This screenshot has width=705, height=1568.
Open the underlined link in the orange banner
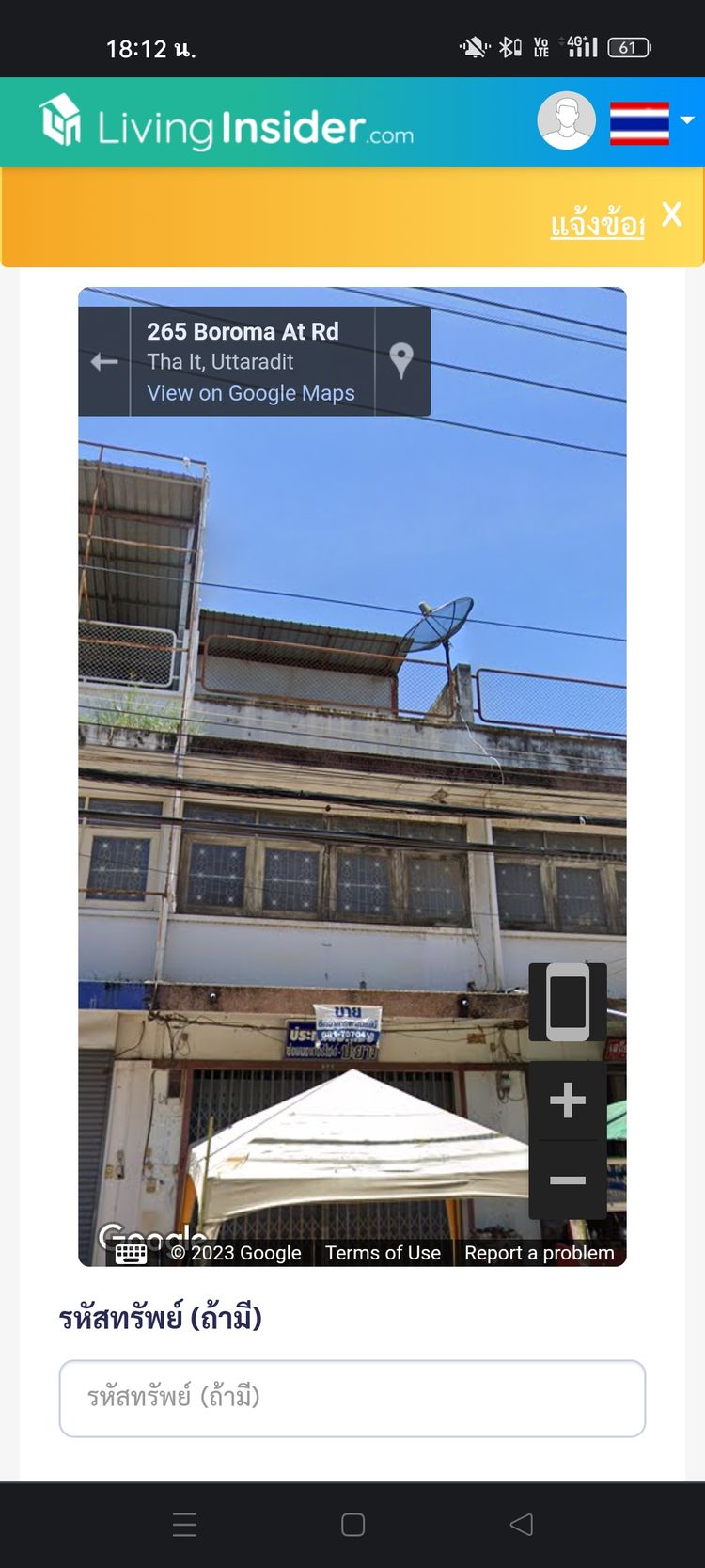[x=597, y=225]
